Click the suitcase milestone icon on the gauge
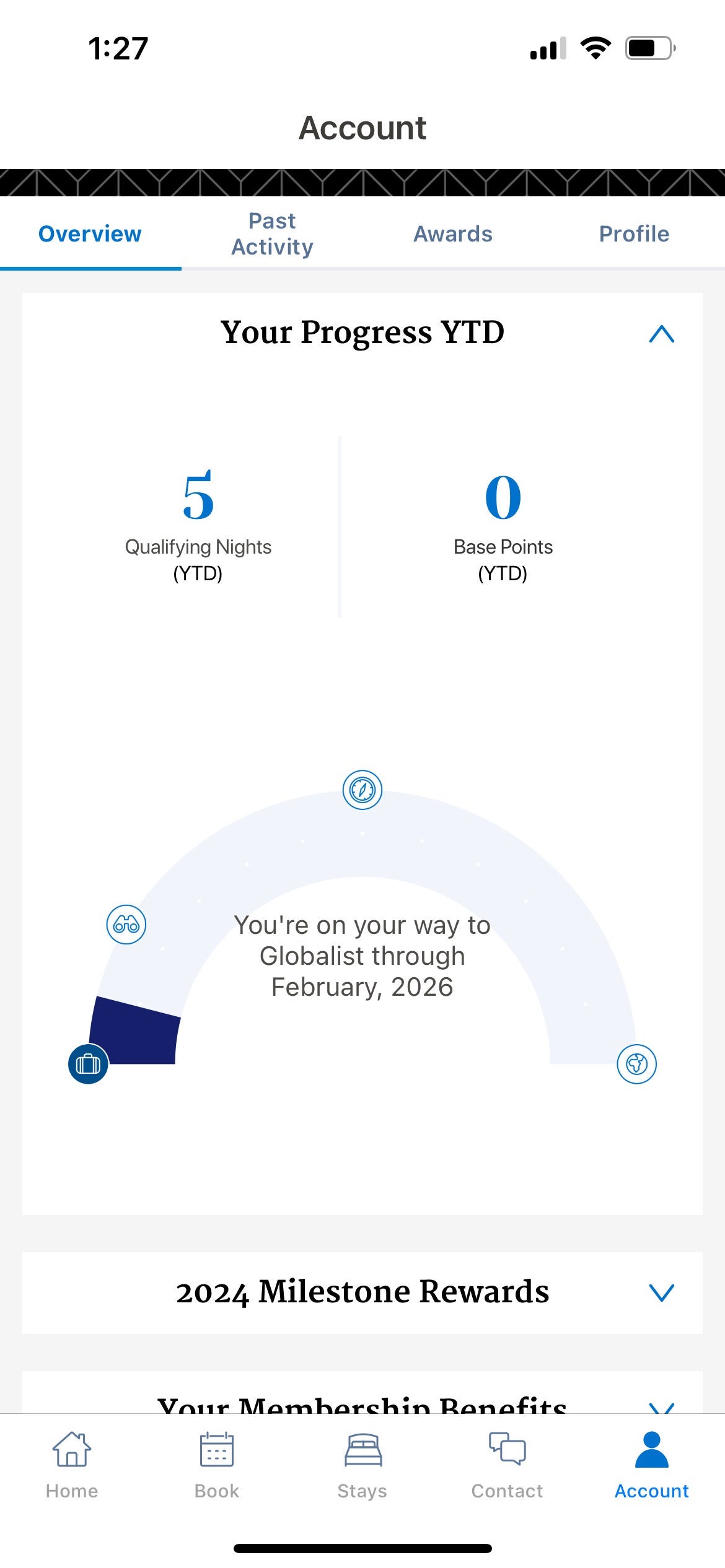This screenshot has height=1568, width=725. click(87, 1063)
